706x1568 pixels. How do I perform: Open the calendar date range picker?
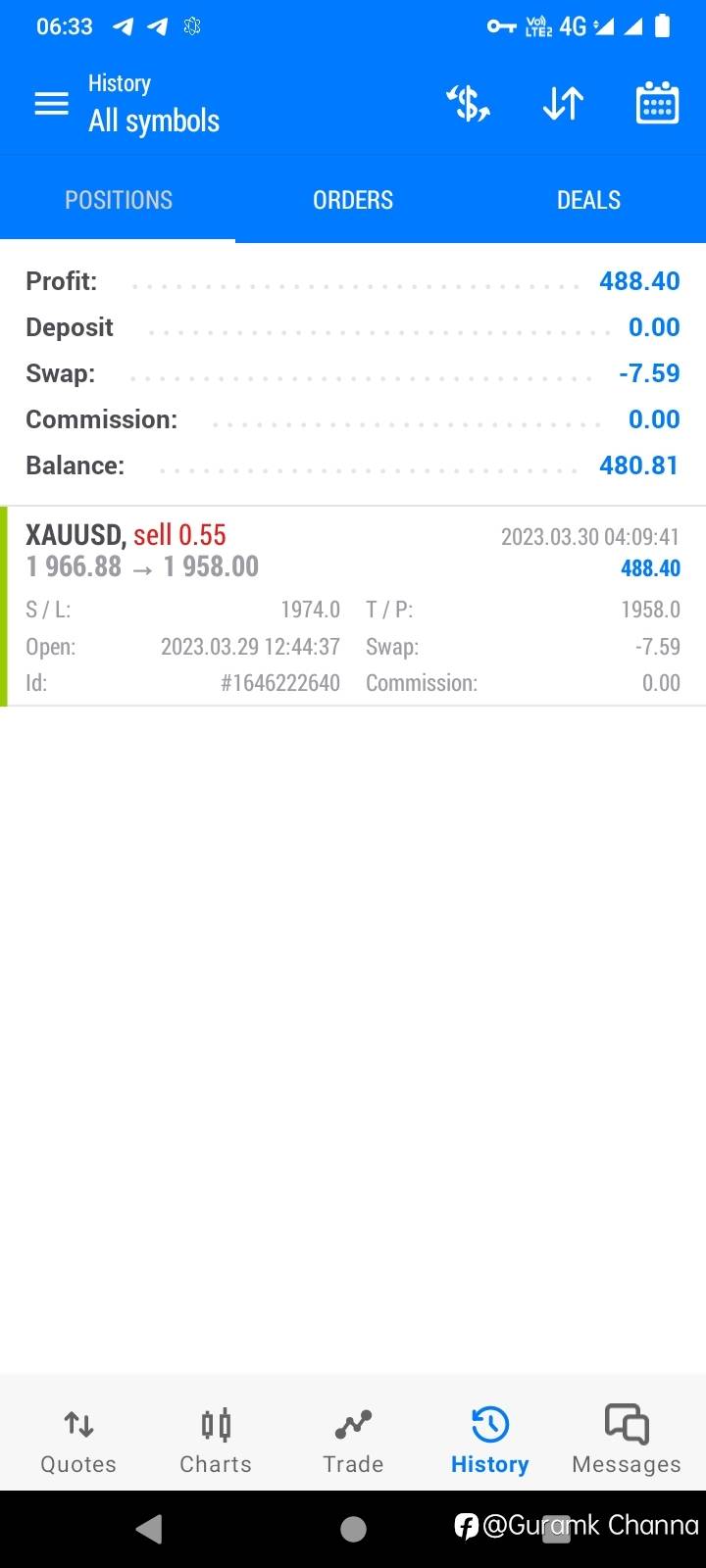657,103
